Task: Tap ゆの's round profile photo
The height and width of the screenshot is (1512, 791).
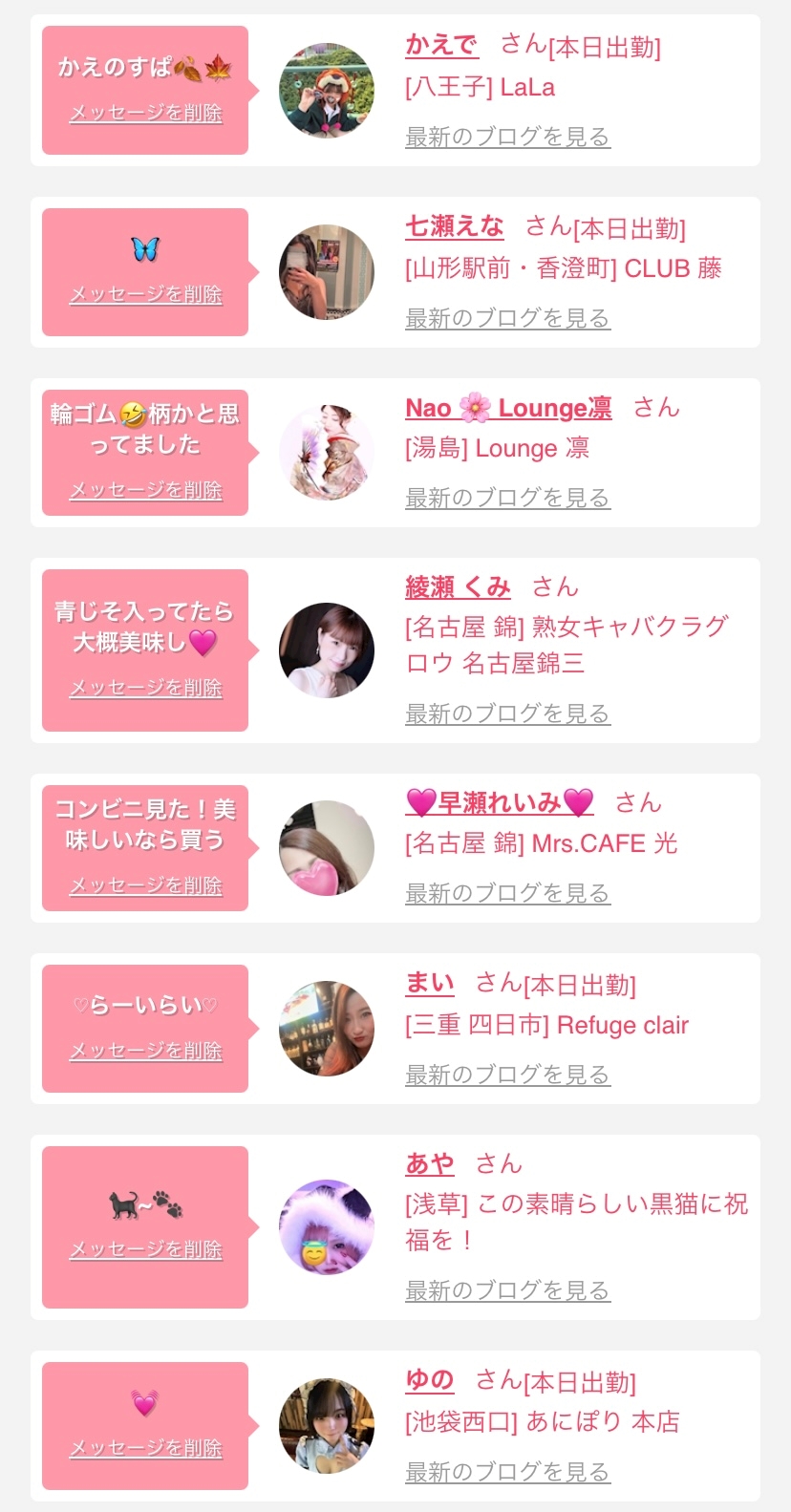Action: tap(327, 1426)
